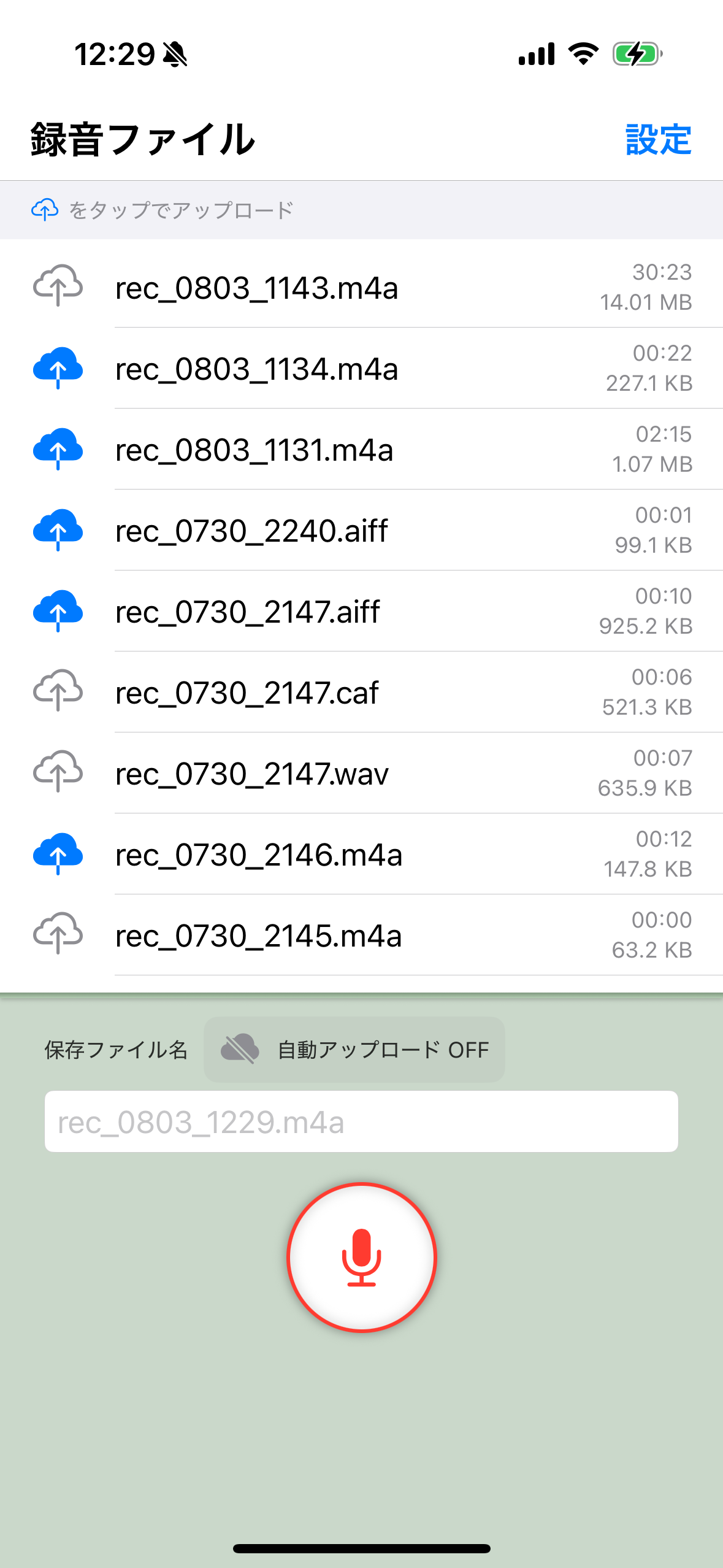Tap the cloud icon for rec_0730_2240.aiff
723x1568 pixels.
coord(58,530)
